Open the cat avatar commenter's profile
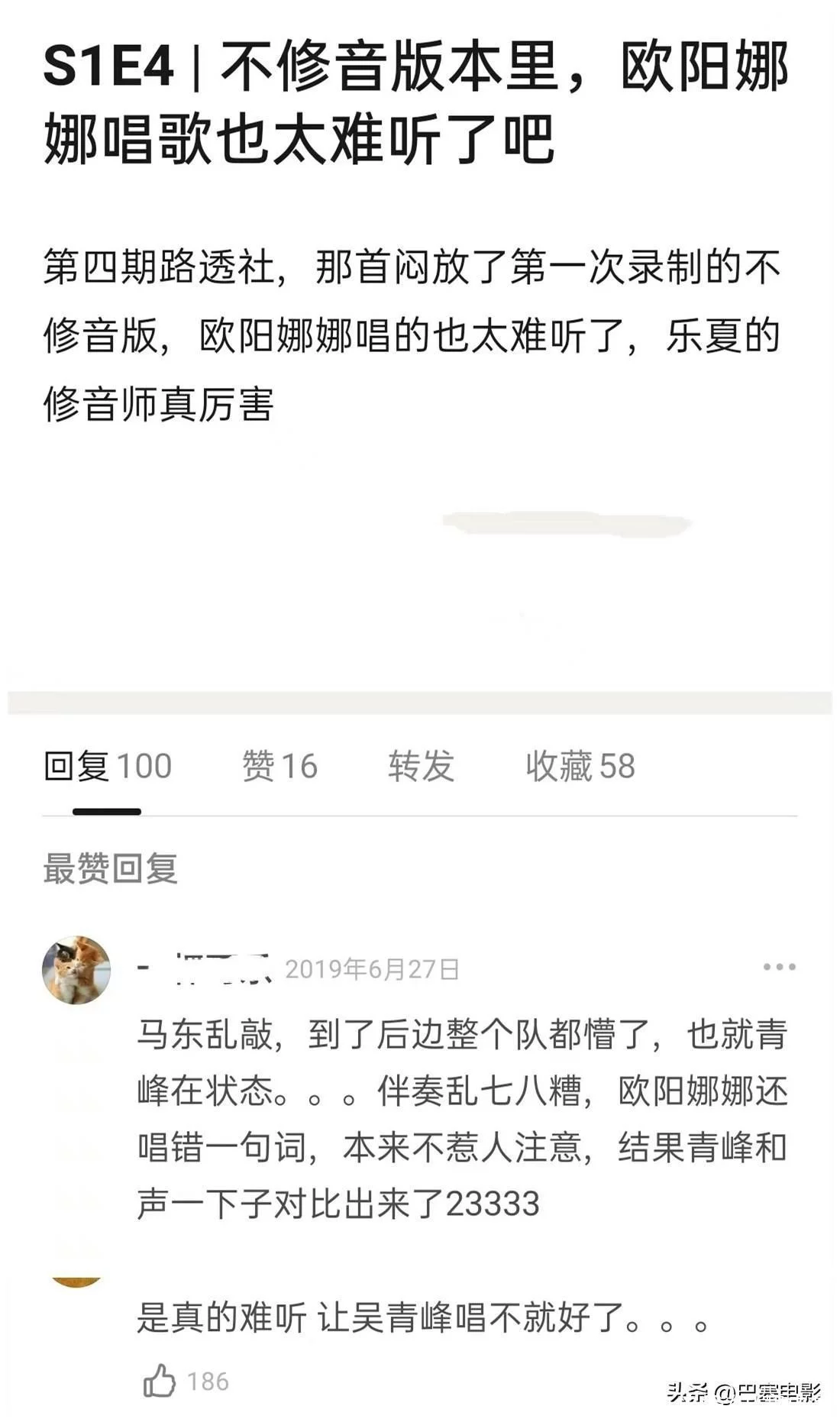The width and height of the screenshot is (840, 1422). click(x=76, y=969)
